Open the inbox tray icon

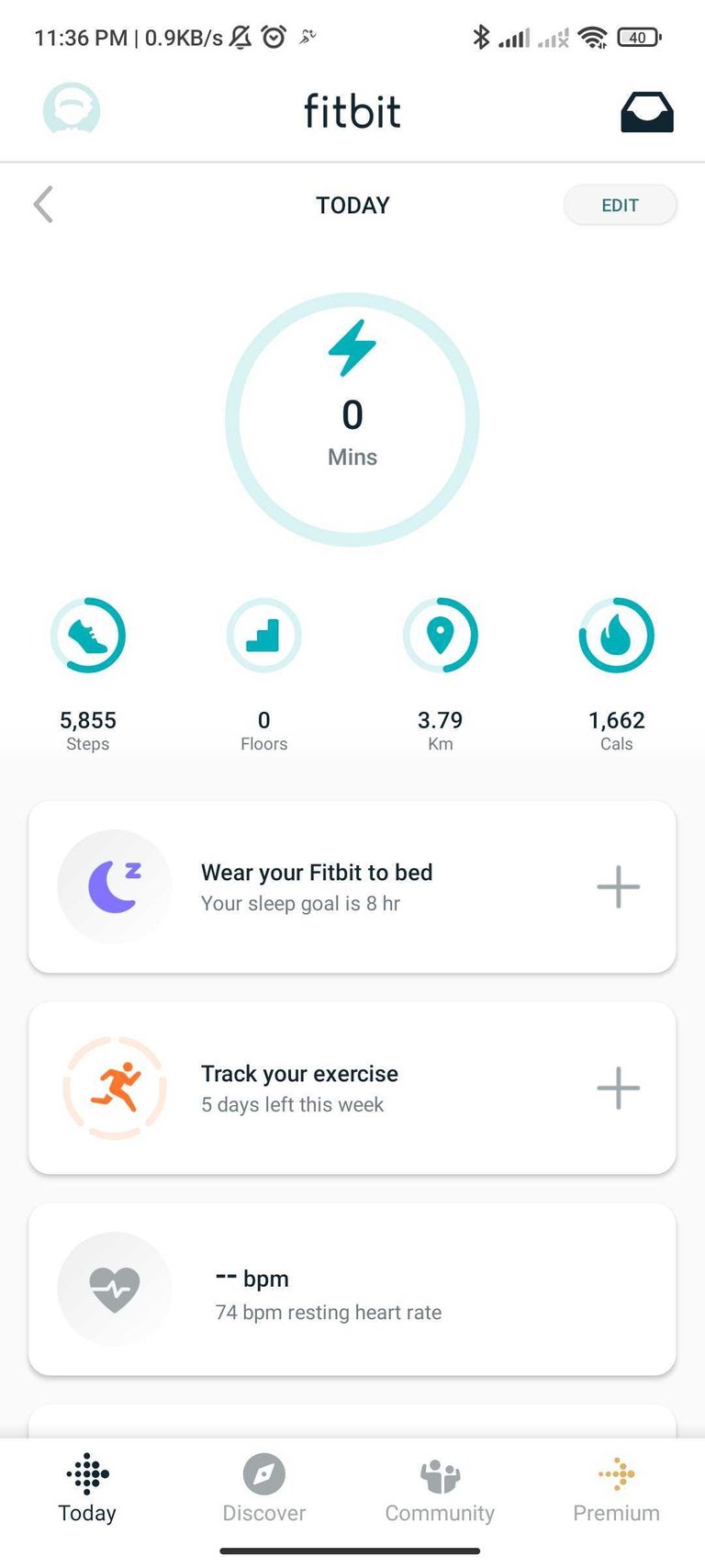[647, 112]
